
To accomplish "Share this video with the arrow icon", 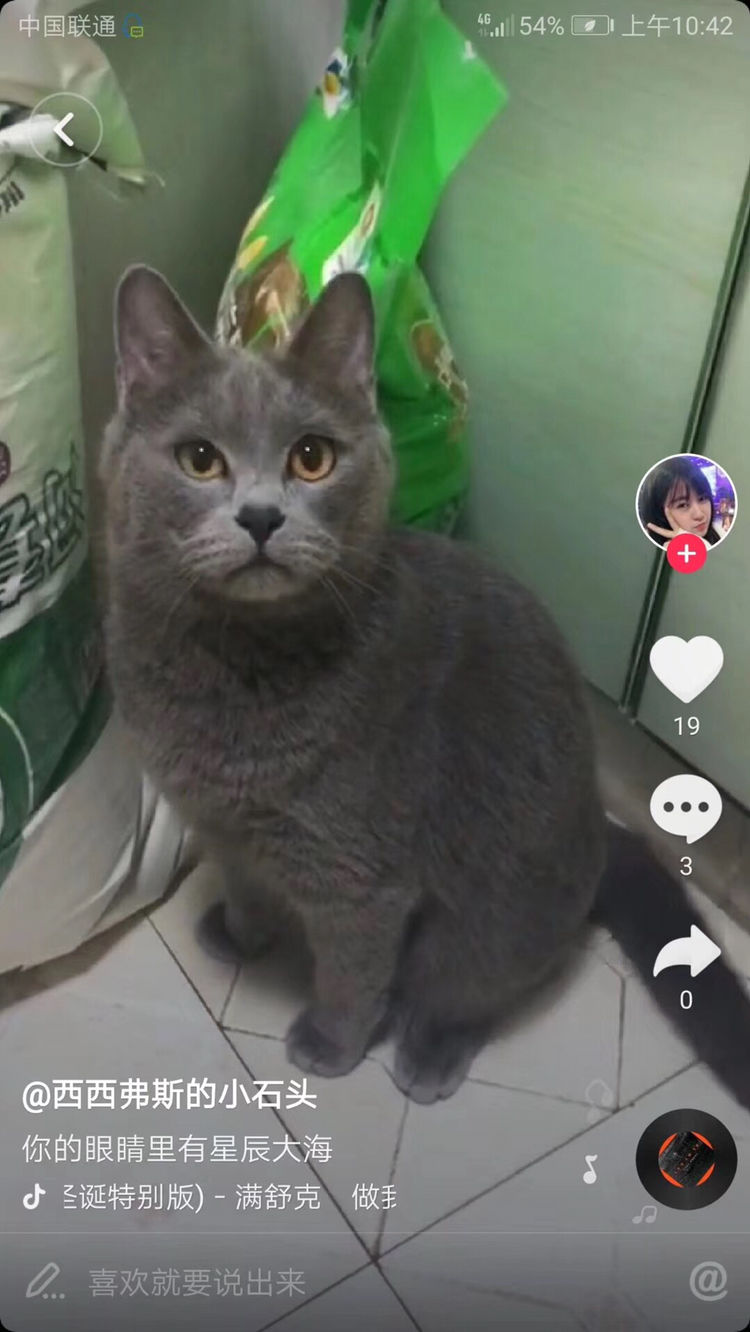I will (686, 953).
